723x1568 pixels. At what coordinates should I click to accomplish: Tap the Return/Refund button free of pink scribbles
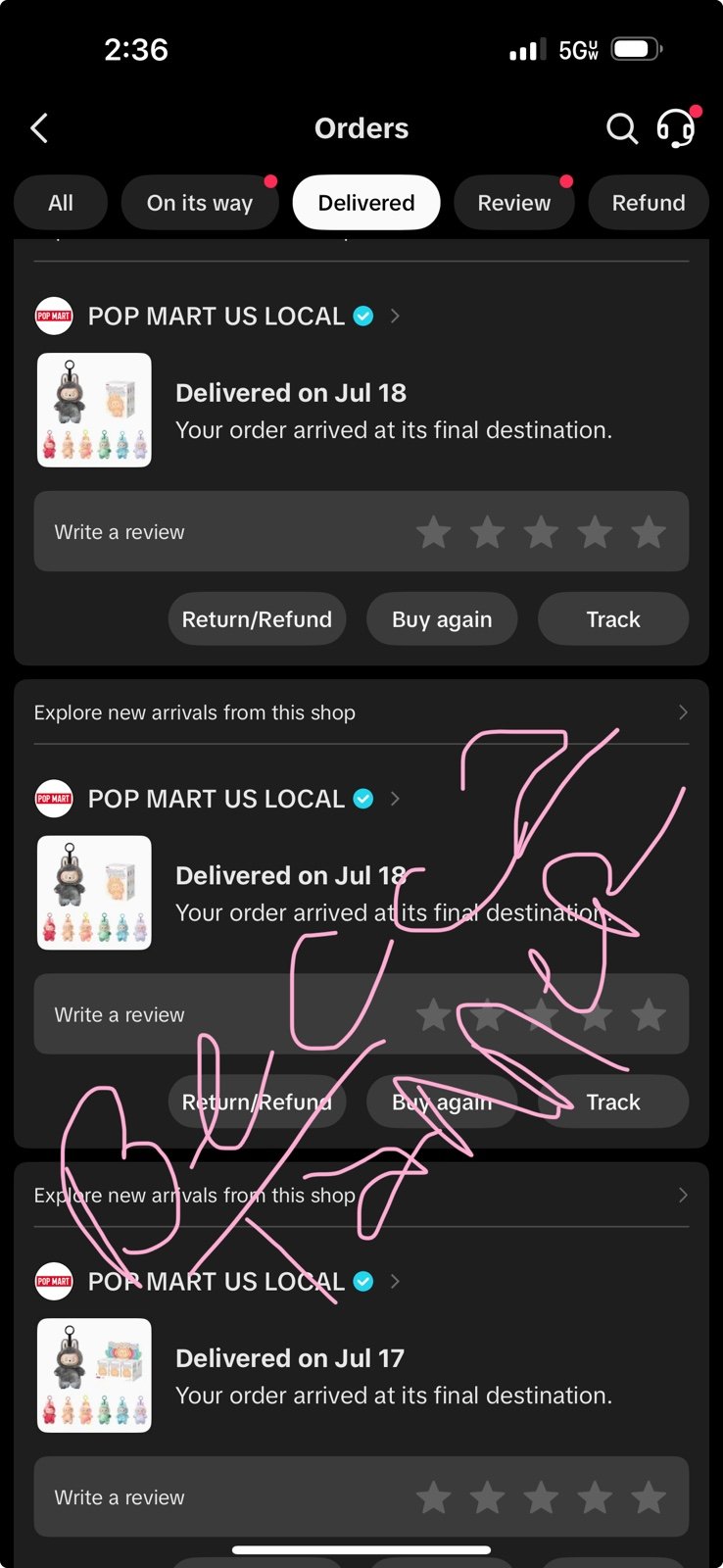coord(257,619)
